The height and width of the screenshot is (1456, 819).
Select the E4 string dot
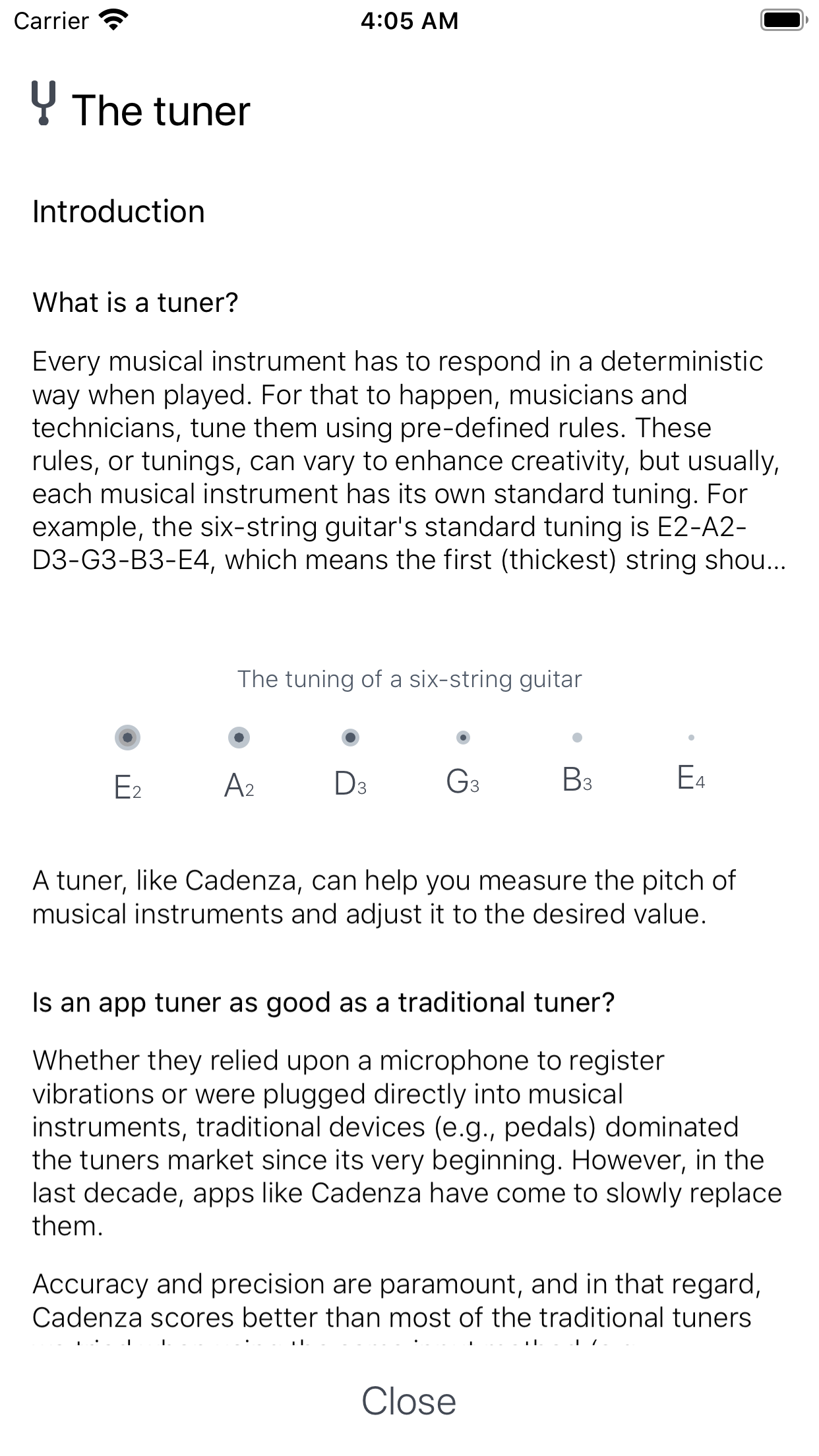tap(691, 739)
